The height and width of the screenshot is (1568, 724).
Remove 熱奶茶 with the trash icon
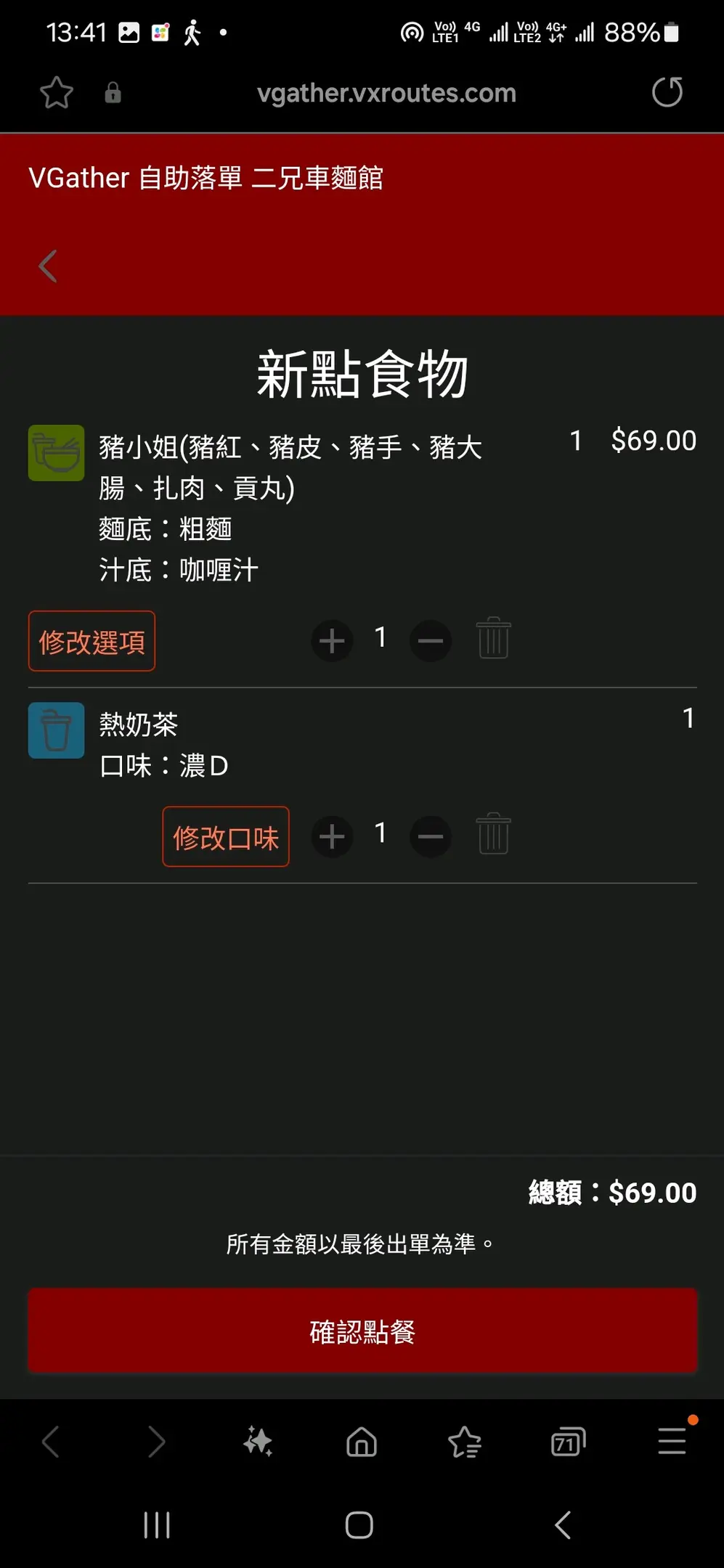pos(494,833)
